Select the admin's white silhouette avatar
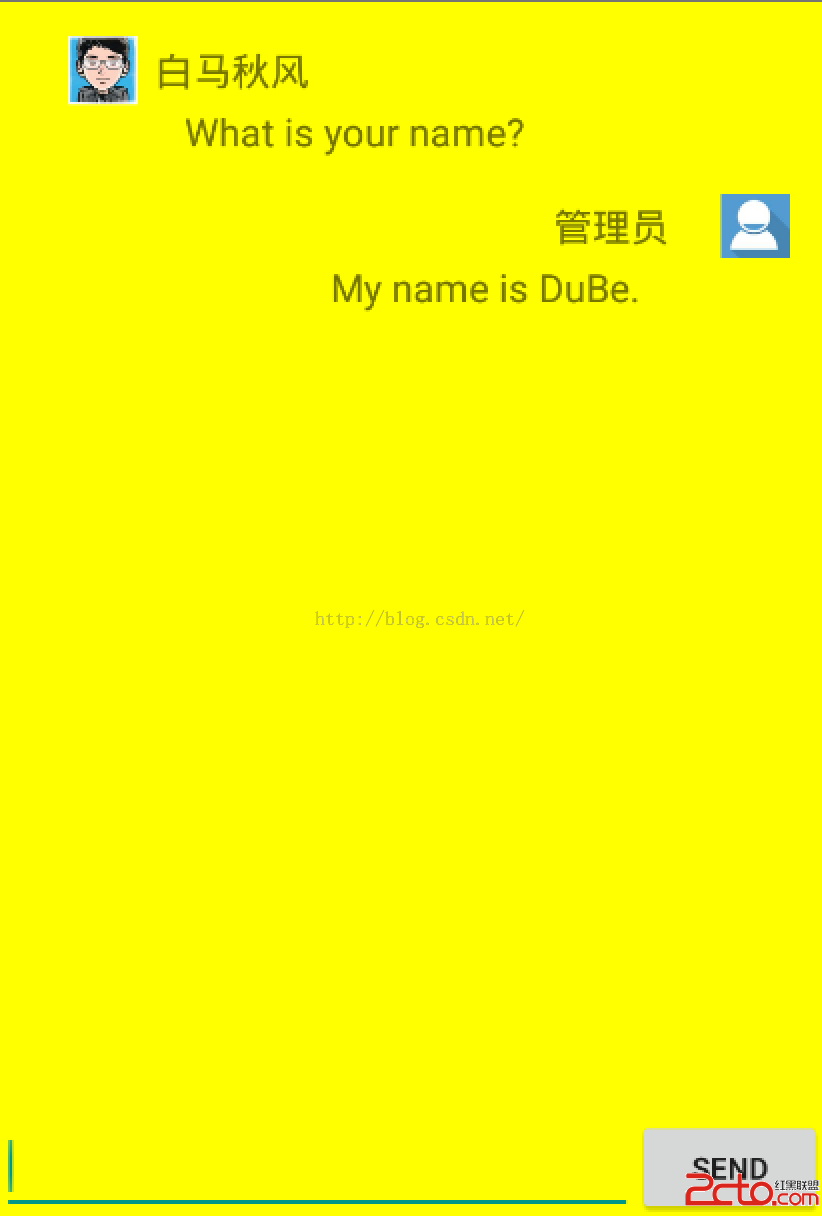This screenshot has width=822, height=1216. coord(755,226)
